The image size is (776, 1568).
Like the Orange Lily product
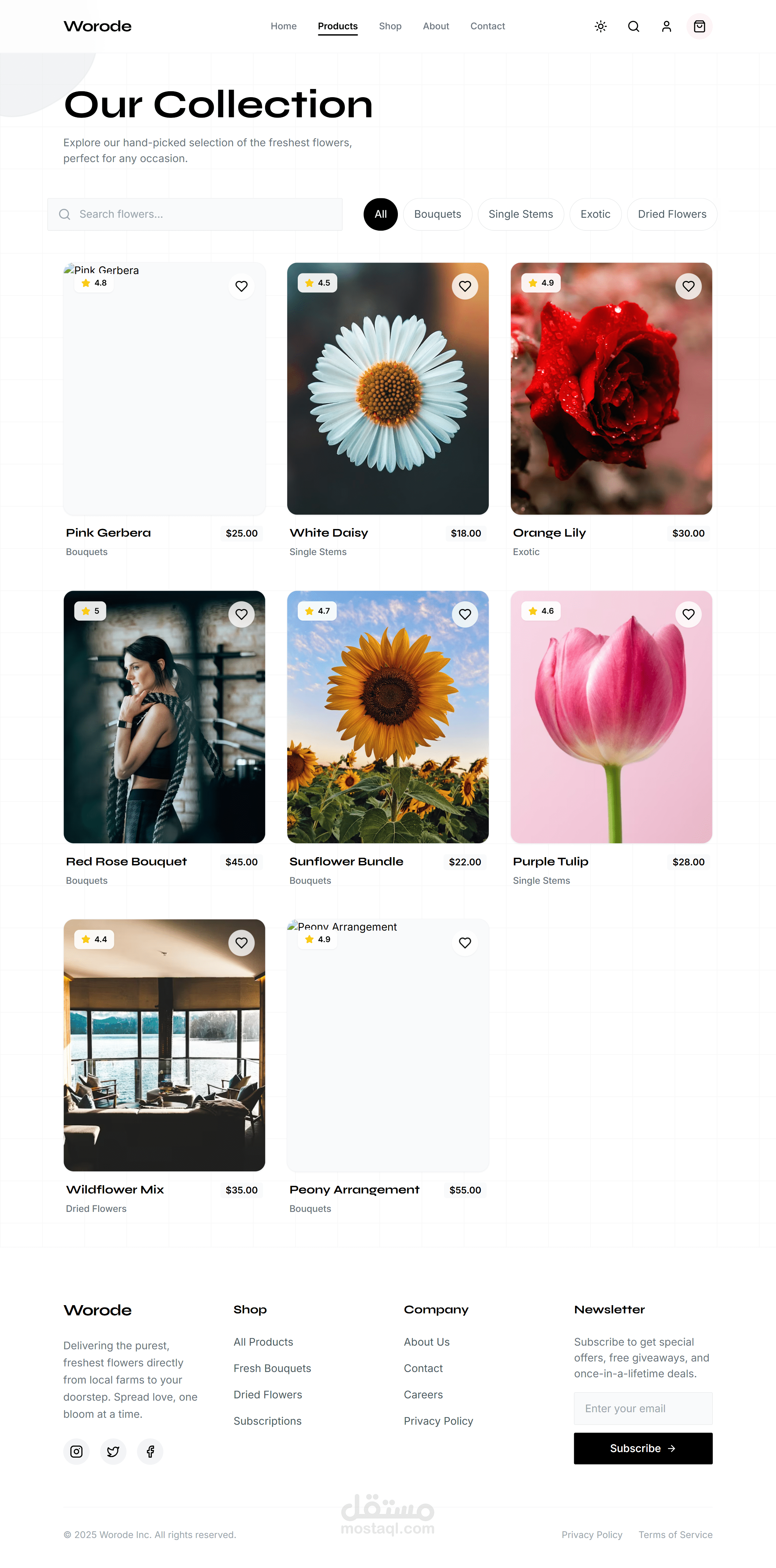[x=688, y=286]
